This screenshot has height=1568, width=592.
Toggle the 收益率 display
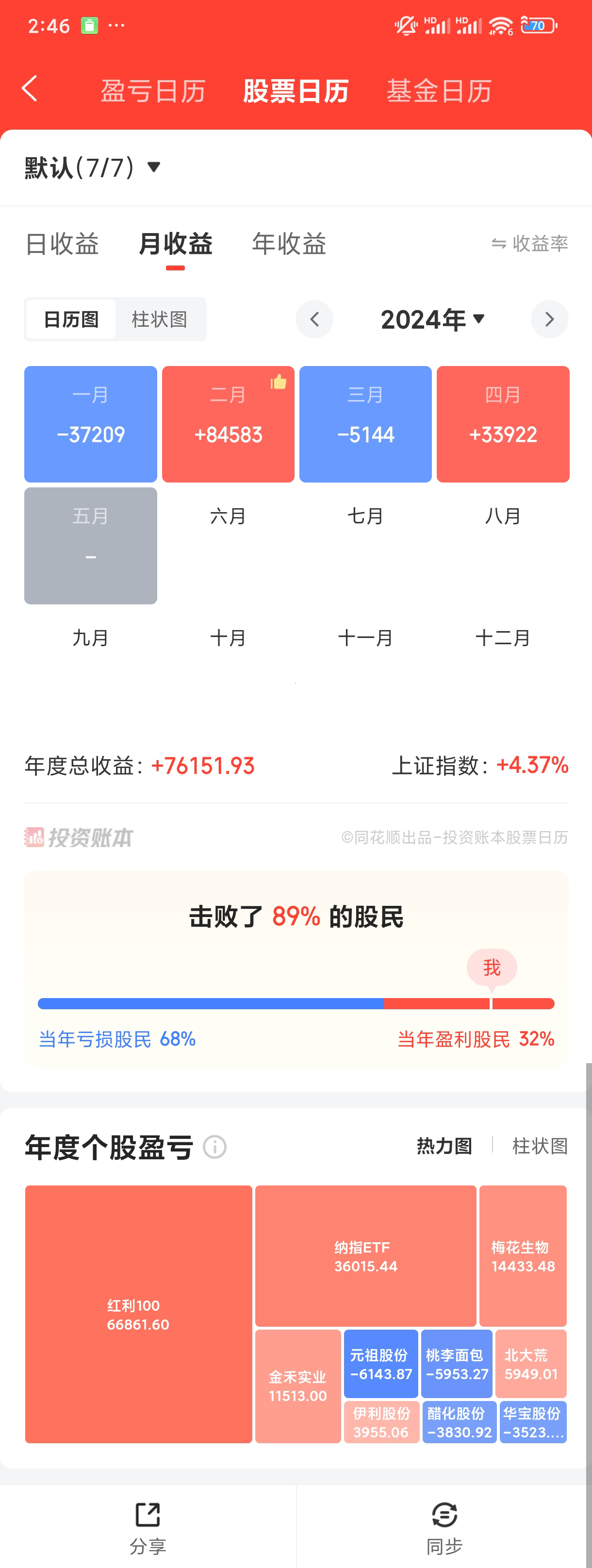(x=529, y=244)
